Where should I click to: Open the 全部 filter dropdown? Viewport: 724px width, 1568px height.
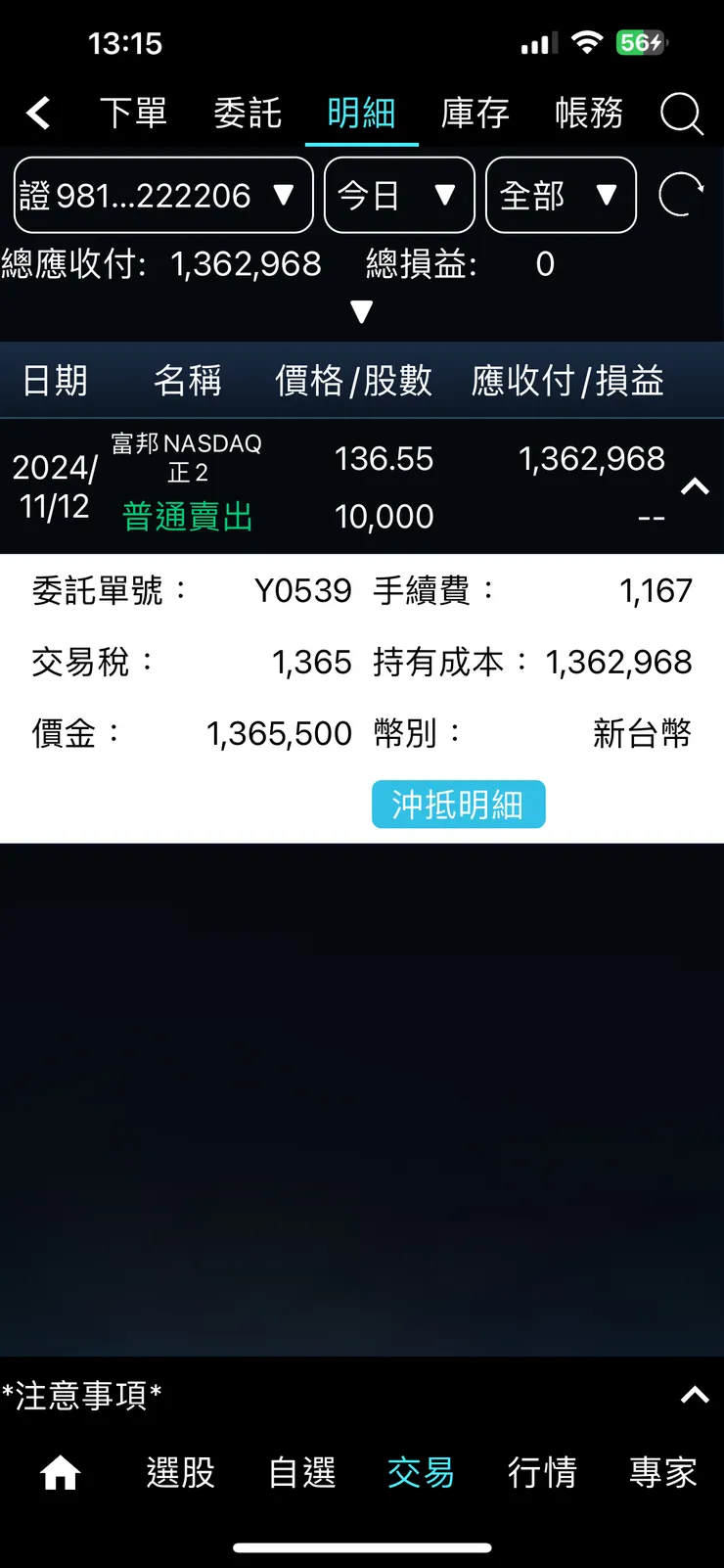(x=561, y=195)
